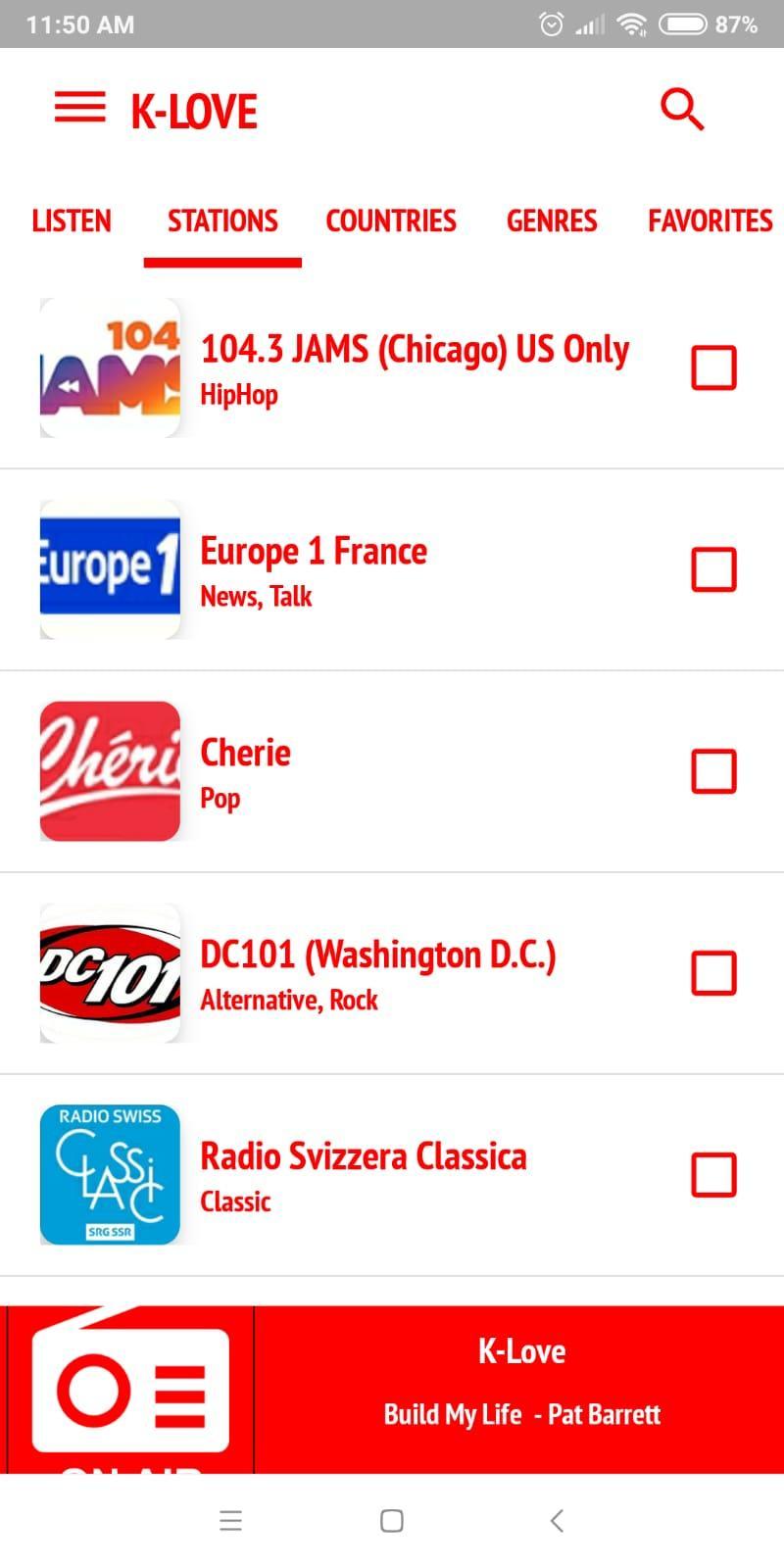The image size is (784, 1568).
Task: Check the Radio Svizzera Classica box
Action: (x=713, y=1175)
